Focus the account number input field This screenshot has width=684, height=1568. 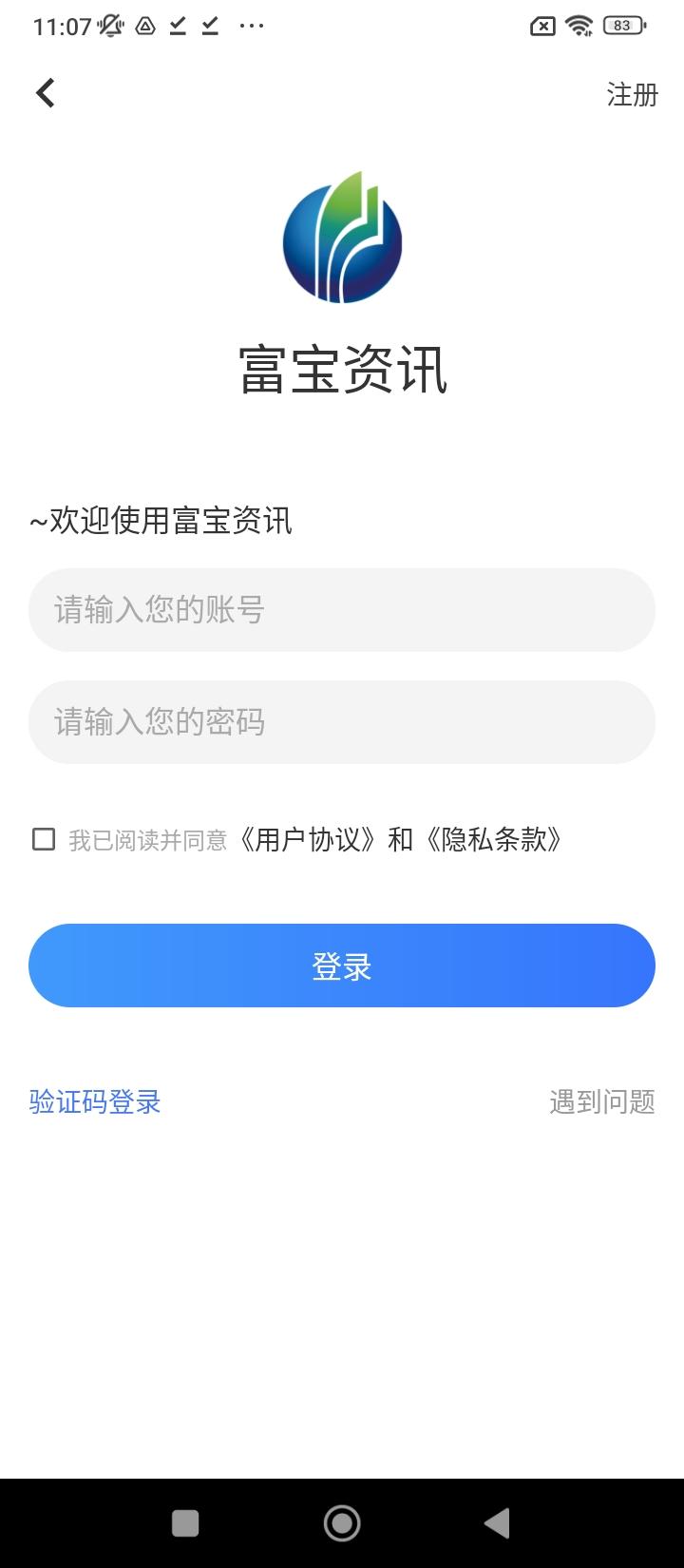(x=342, y=610)
